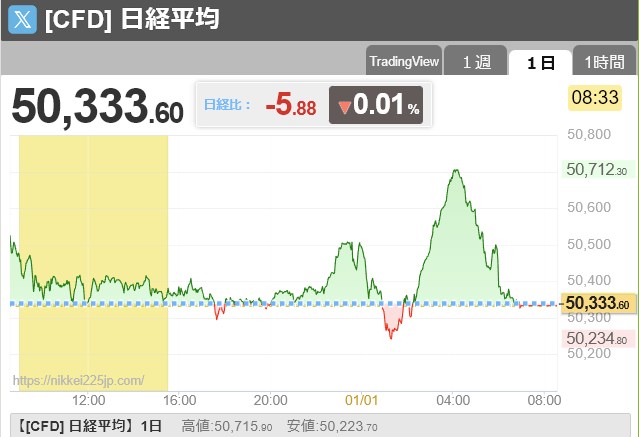Switch to the 1時間 tab
The image size is (639, 437).
606,62
